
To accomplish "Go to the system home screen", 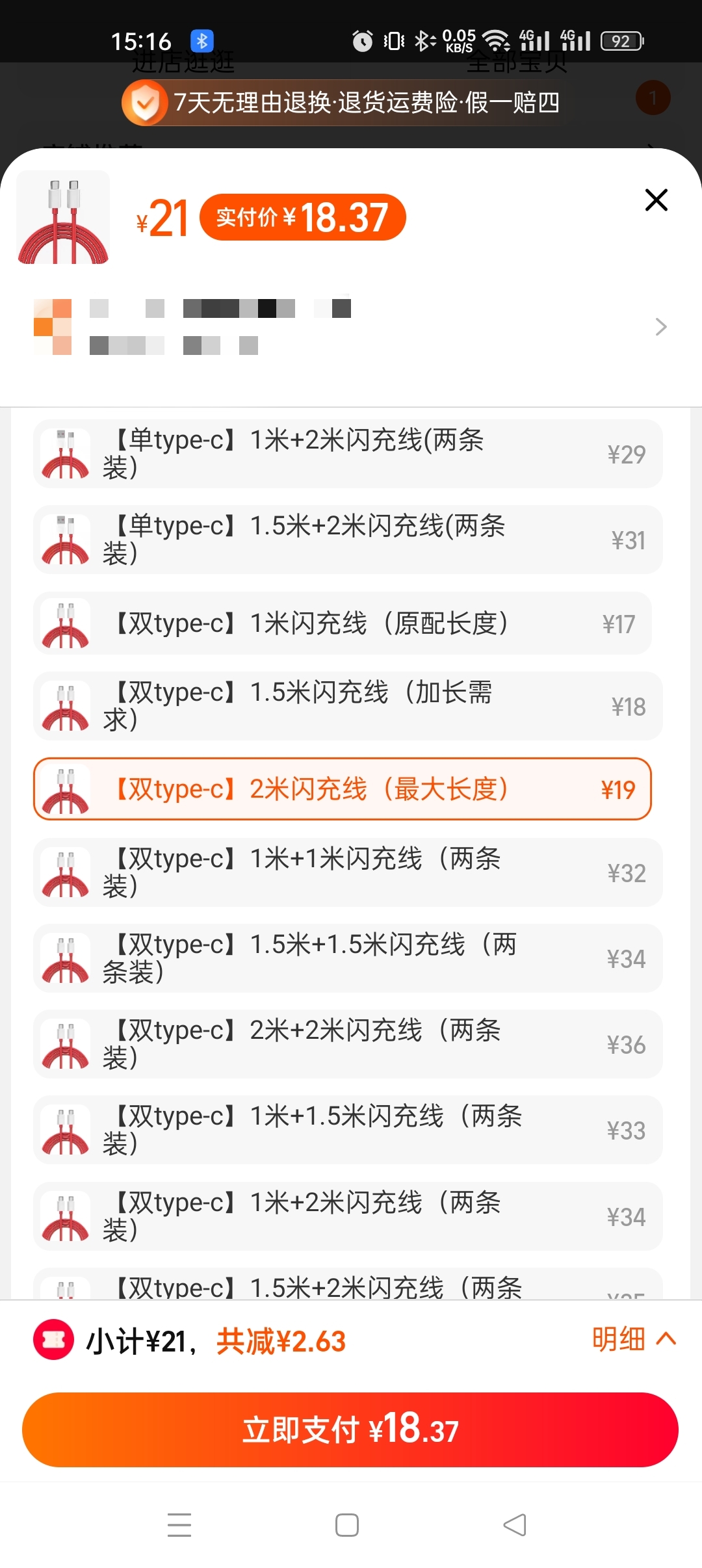I will pos(347,1524).
